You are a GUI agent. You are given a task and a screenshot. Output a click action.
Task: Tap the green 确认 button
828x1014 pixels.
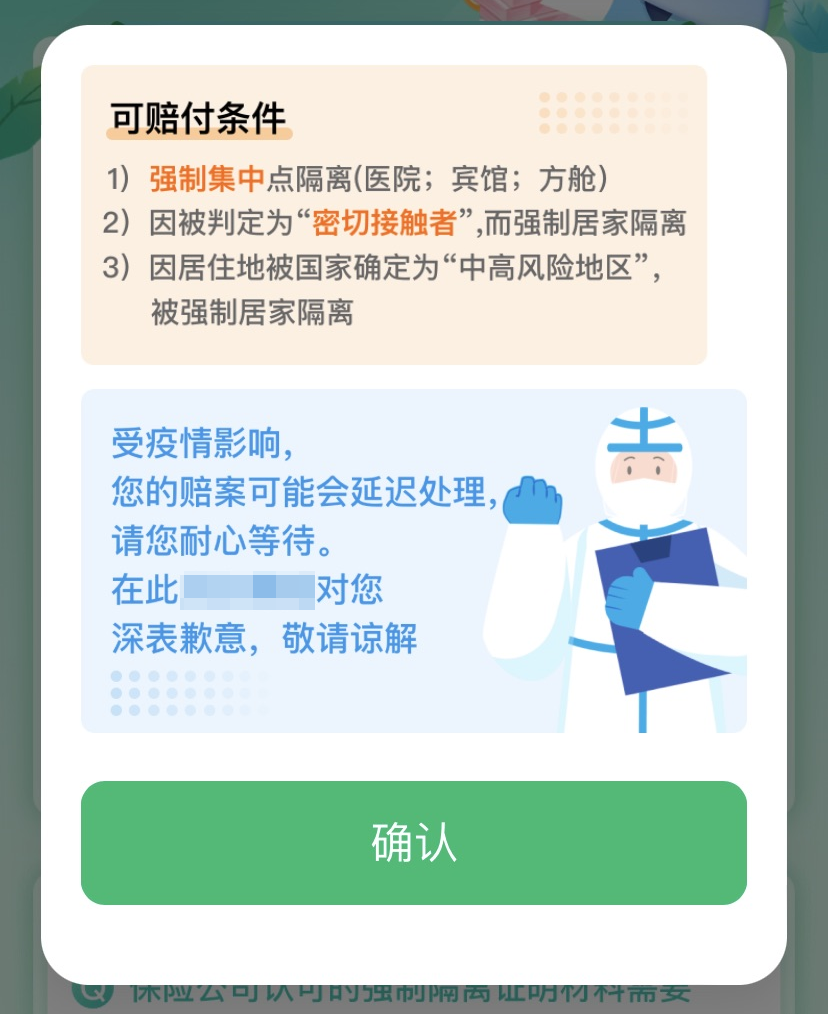(x=413, y=843)
